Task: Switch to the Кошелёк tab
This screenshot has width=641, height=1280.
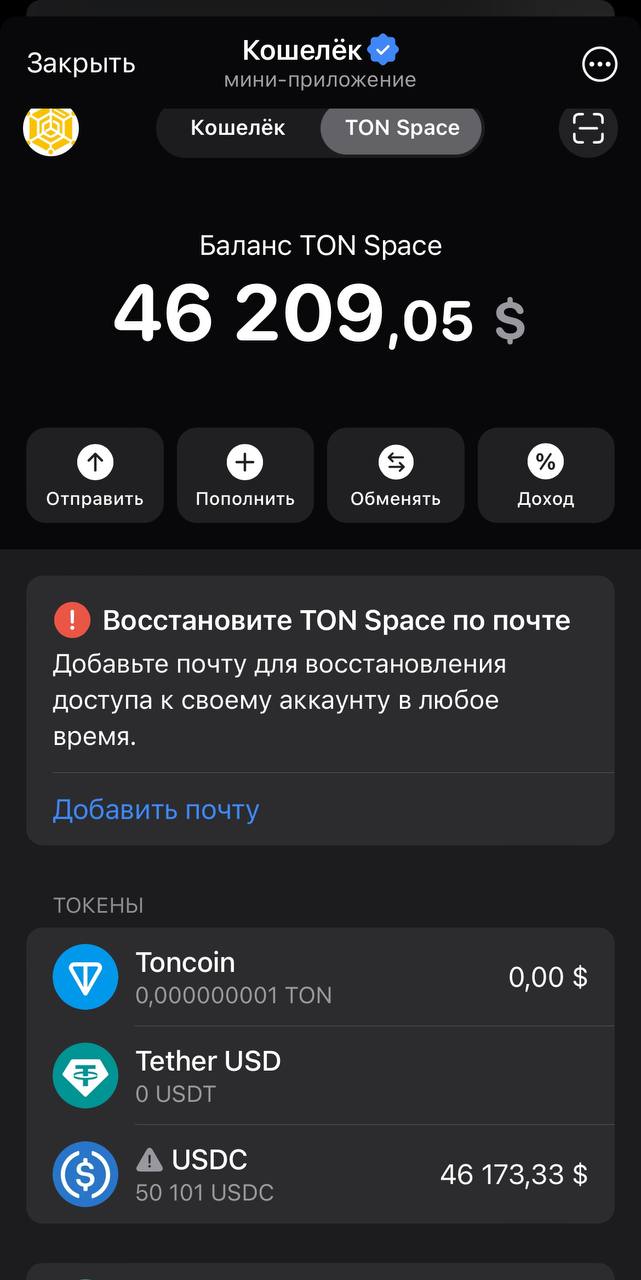Action: (238, 128)
